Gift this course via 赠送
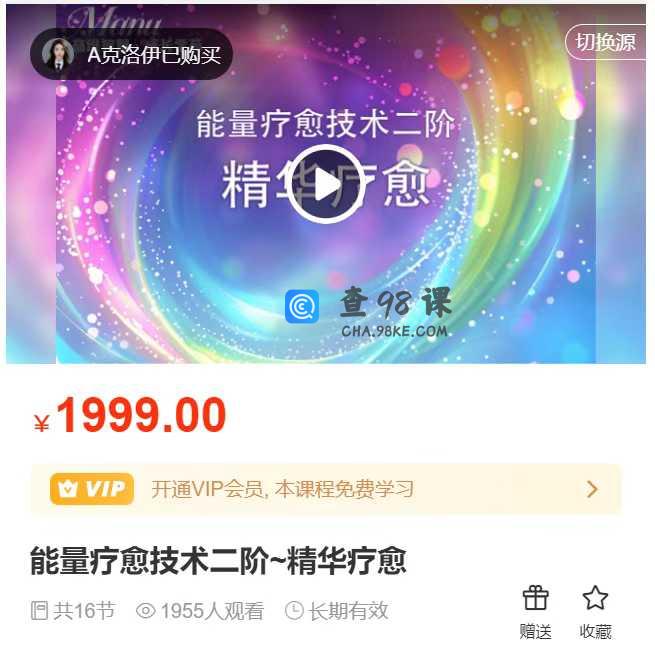Image resolution: width=655 pixels, height=671 pixels. coord(536,611)
